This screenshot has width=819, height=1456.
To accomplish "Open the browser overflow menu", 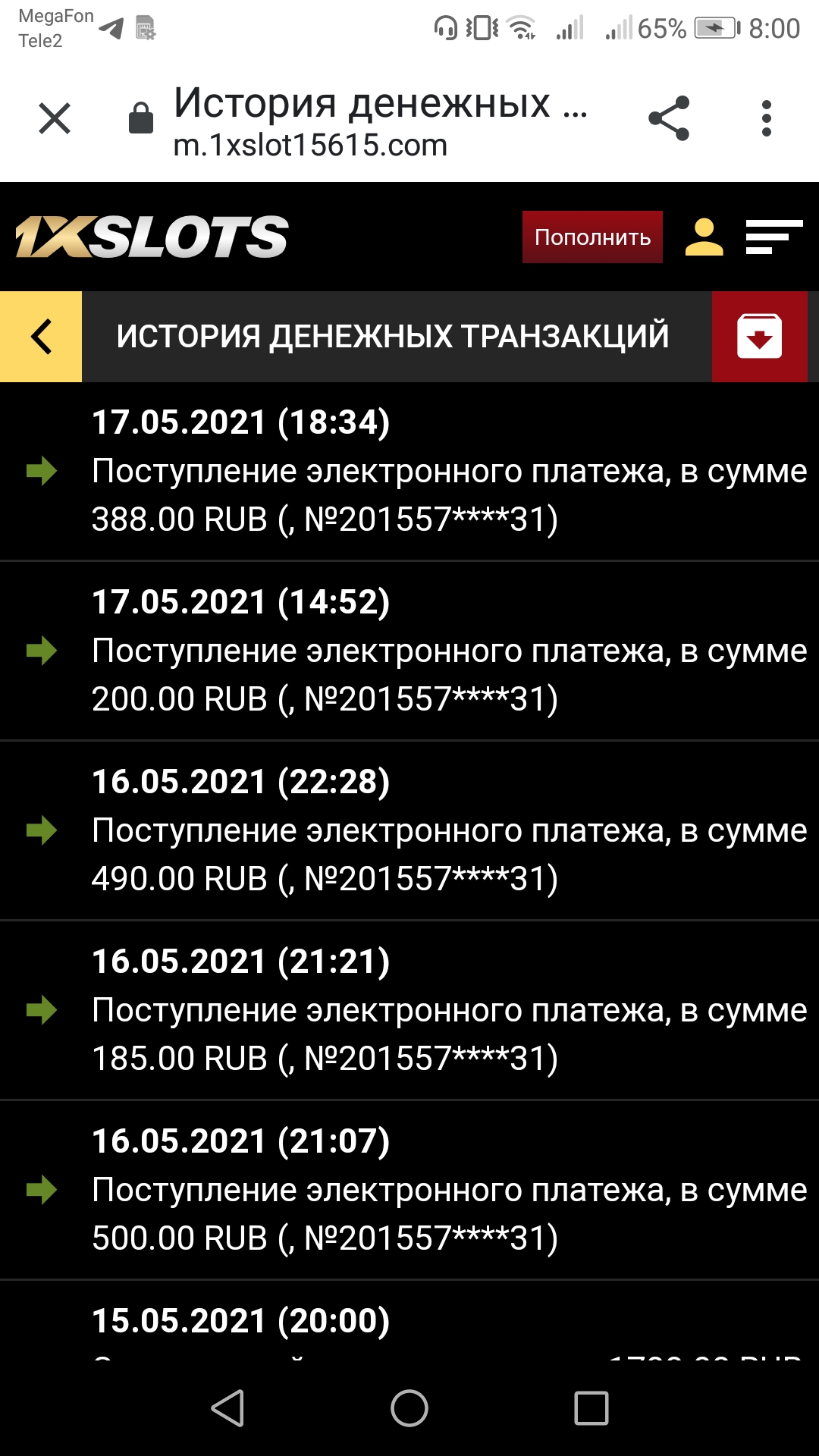I will (767, 118).
